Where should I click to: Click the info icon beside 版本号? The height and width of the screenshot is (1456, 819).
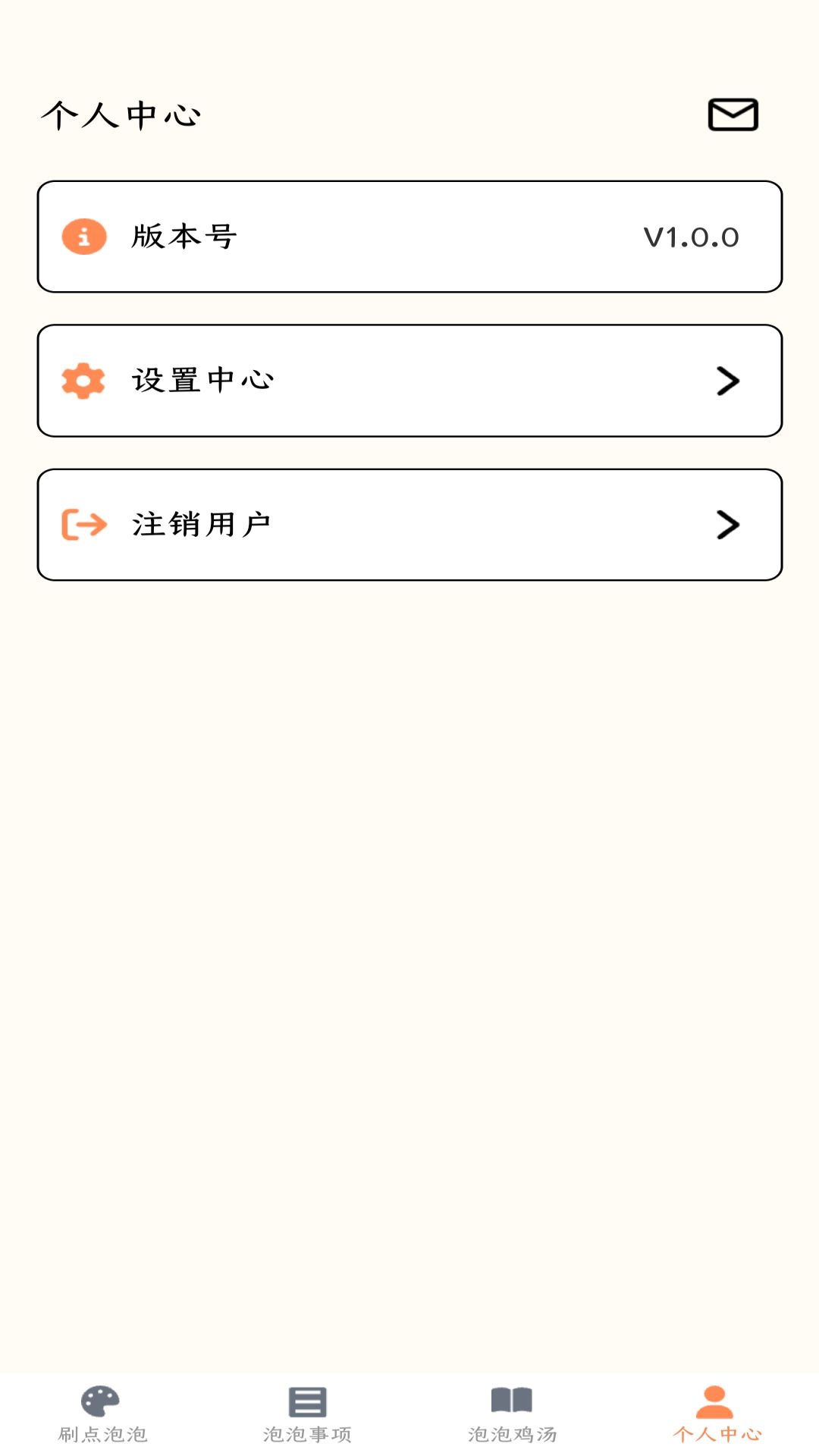(x=83, y=237)
